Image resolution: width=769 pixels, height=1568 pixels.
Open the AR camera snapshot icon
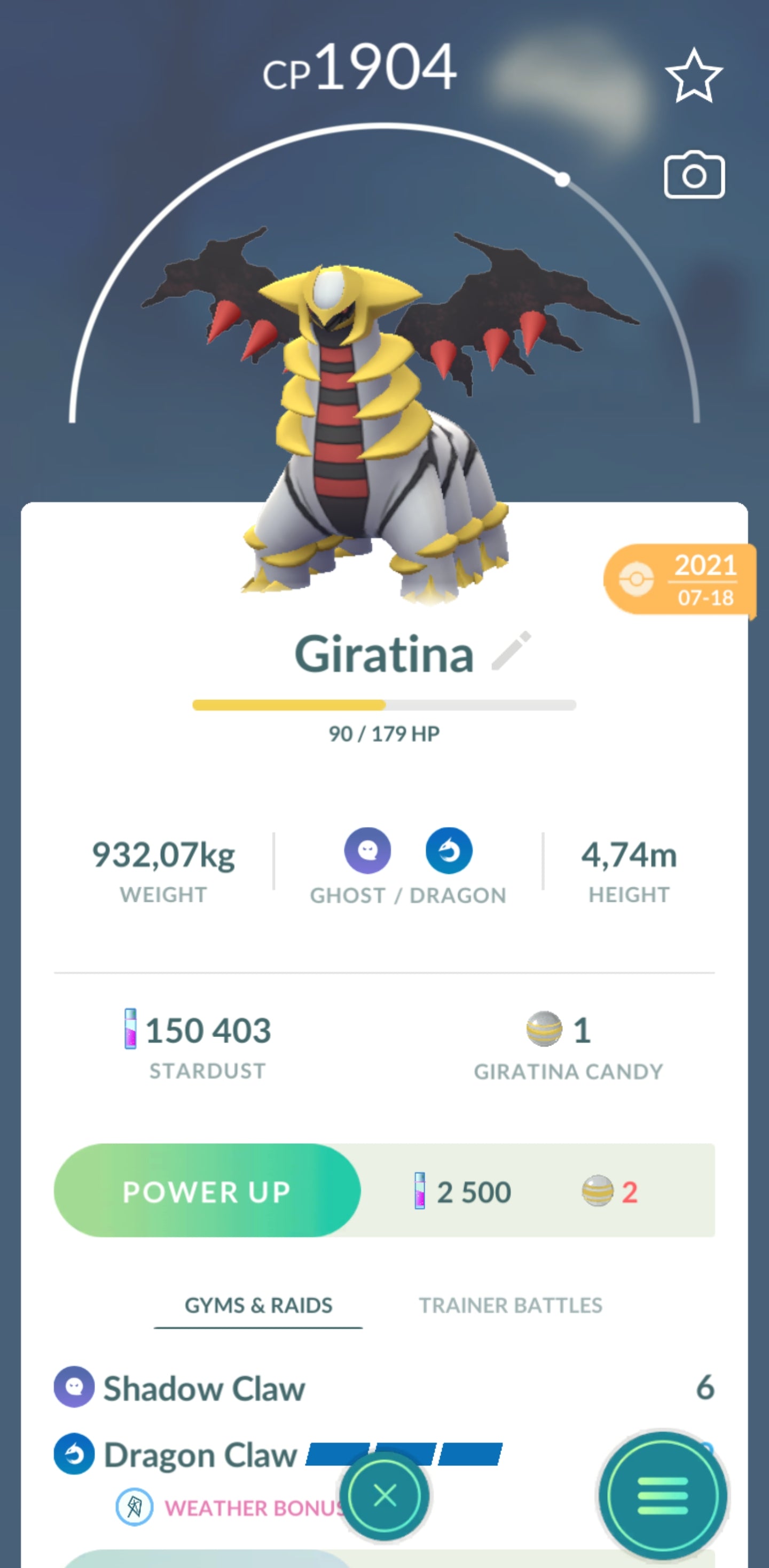[694, 175]
